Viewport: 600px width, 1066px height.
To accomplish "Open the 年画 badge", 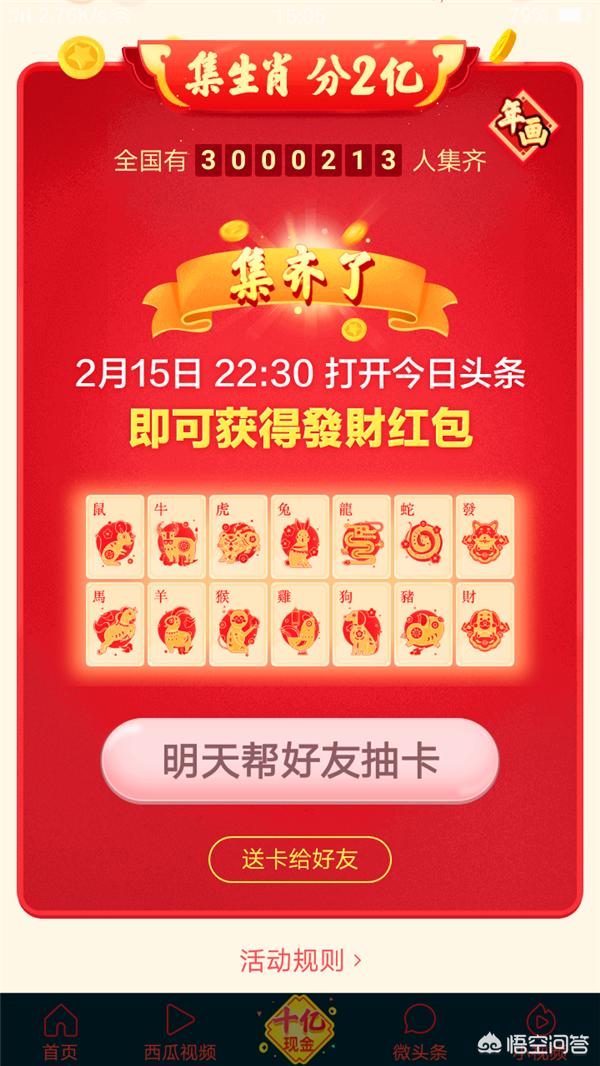I will tap(523, 128).
